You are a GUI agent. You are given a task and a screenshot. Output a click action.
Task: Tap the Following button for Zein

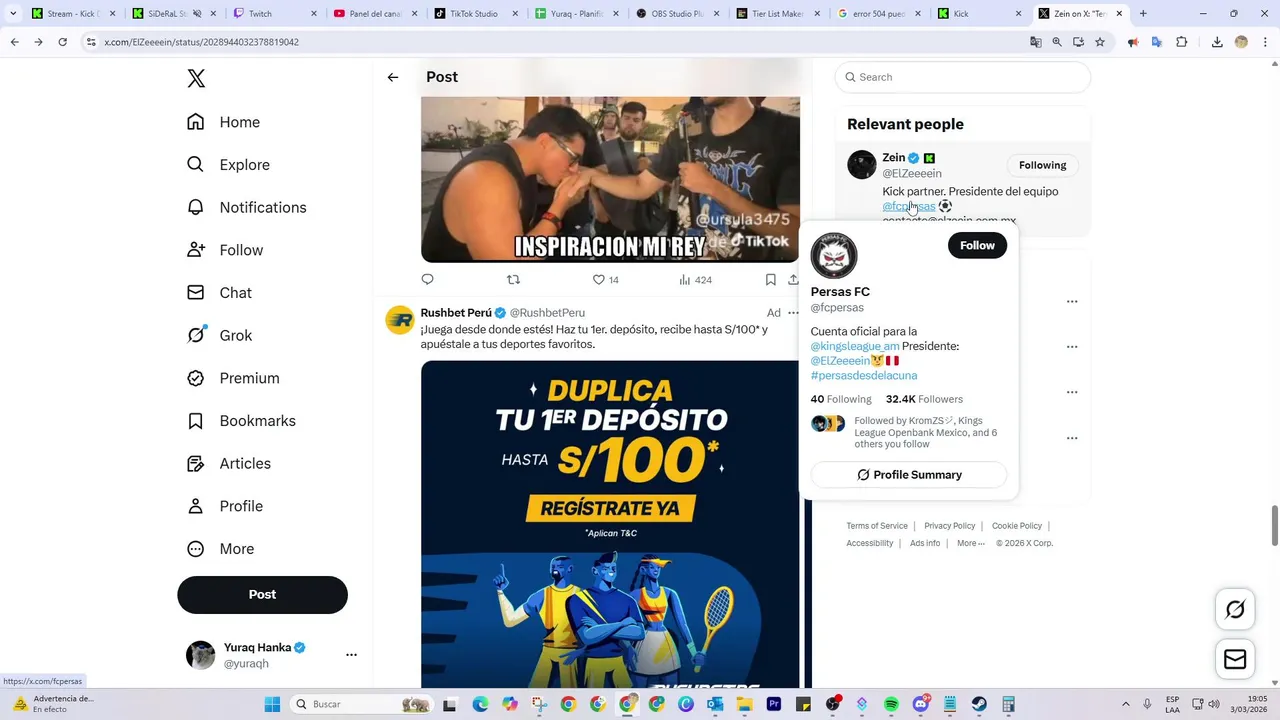(x=1042, y=165)
